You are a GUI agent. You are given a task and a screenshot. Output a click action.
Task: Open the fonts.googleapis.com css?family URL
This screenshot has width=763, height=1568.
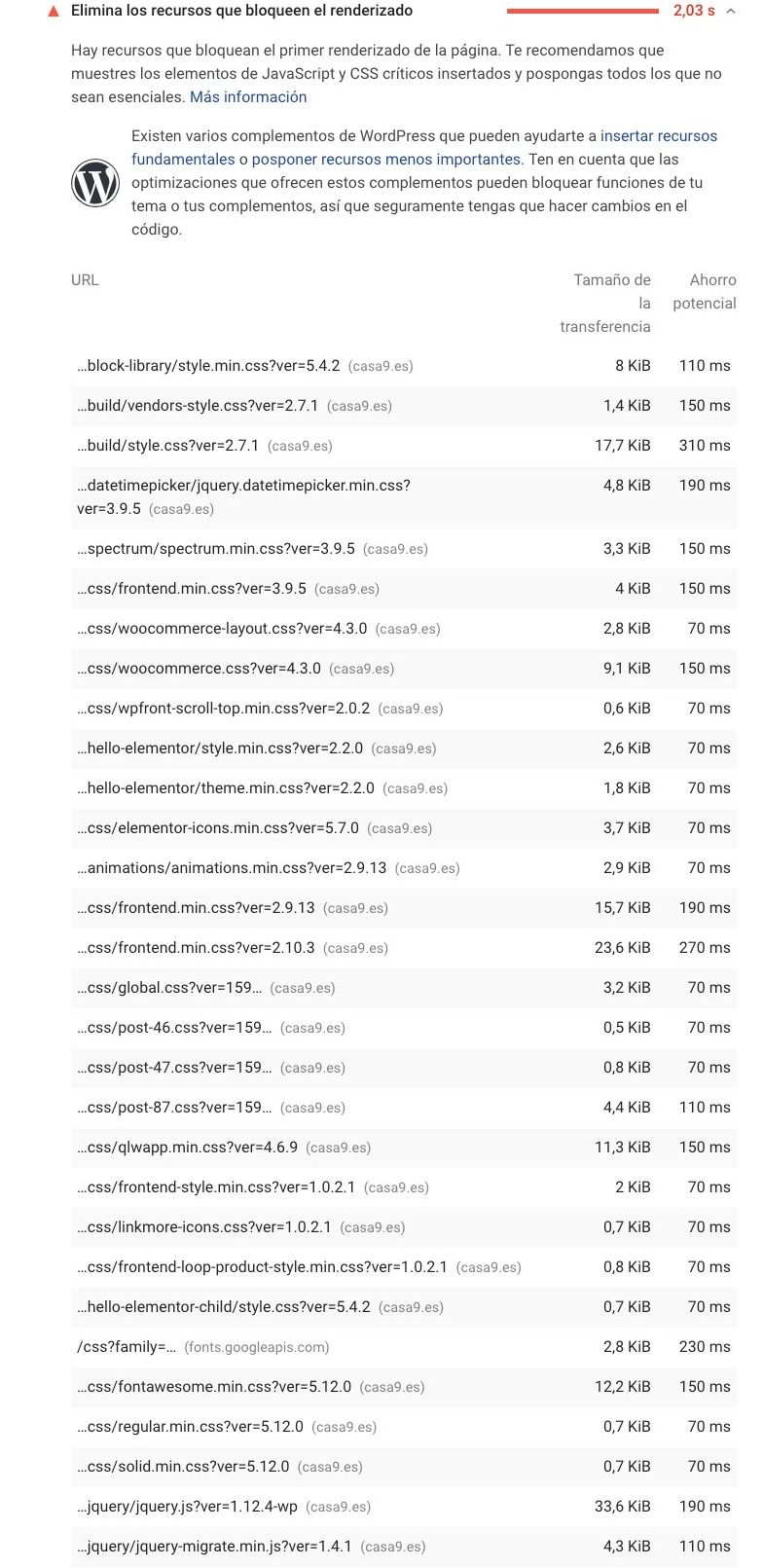[127, 1347]
